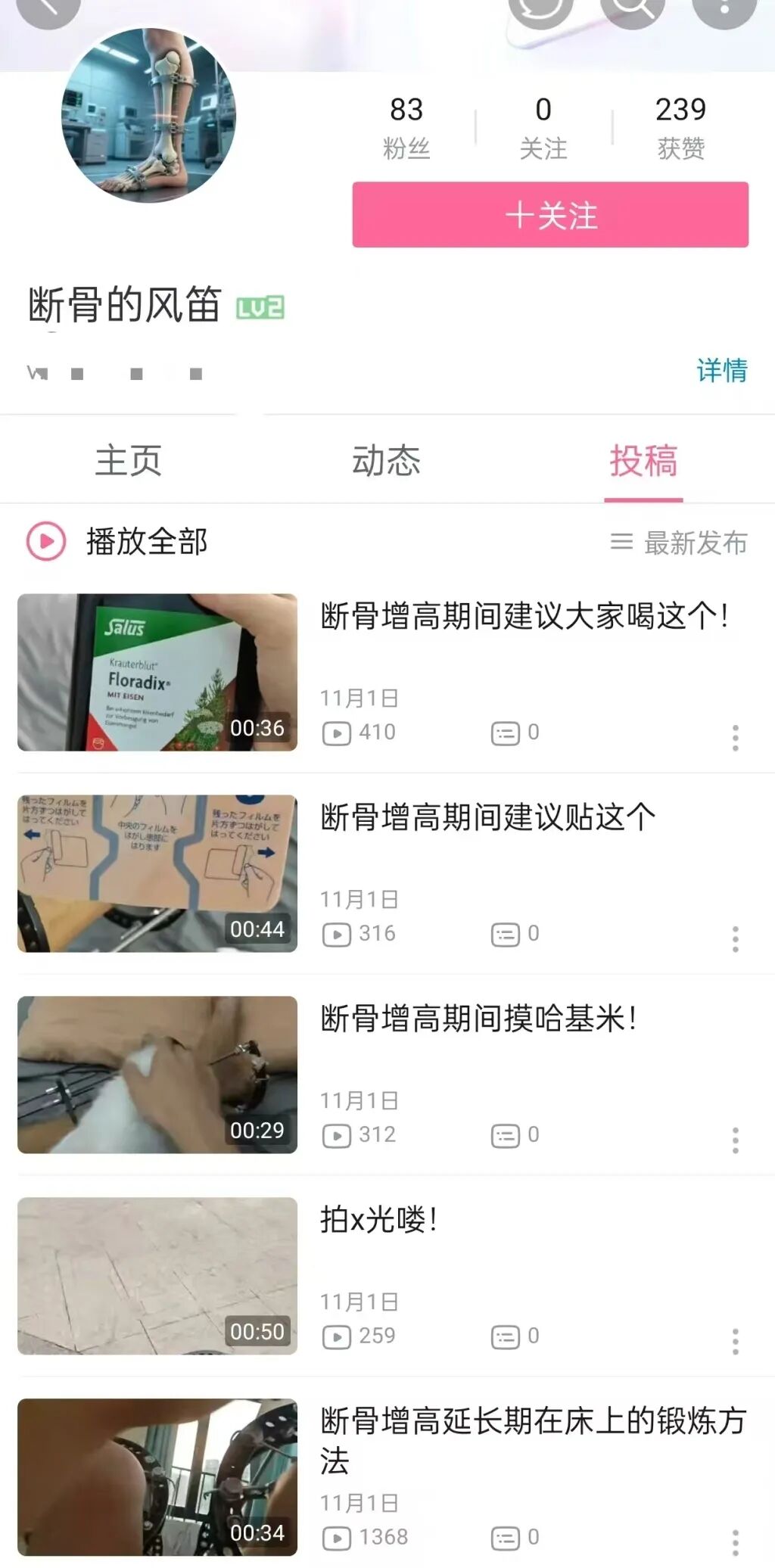Play all videos with 播放全部
This screenshot has width=775, height=1568.
click(117, 542)
